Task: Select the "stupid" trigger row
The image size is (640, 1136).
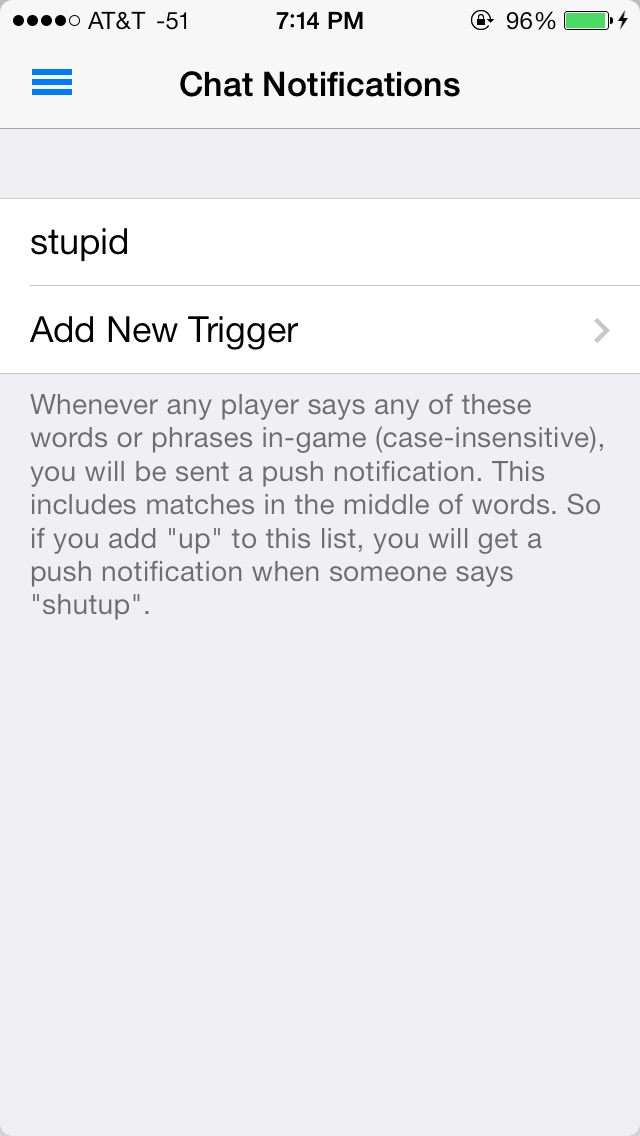Action: pyautogui.click(x=320, y=242)
